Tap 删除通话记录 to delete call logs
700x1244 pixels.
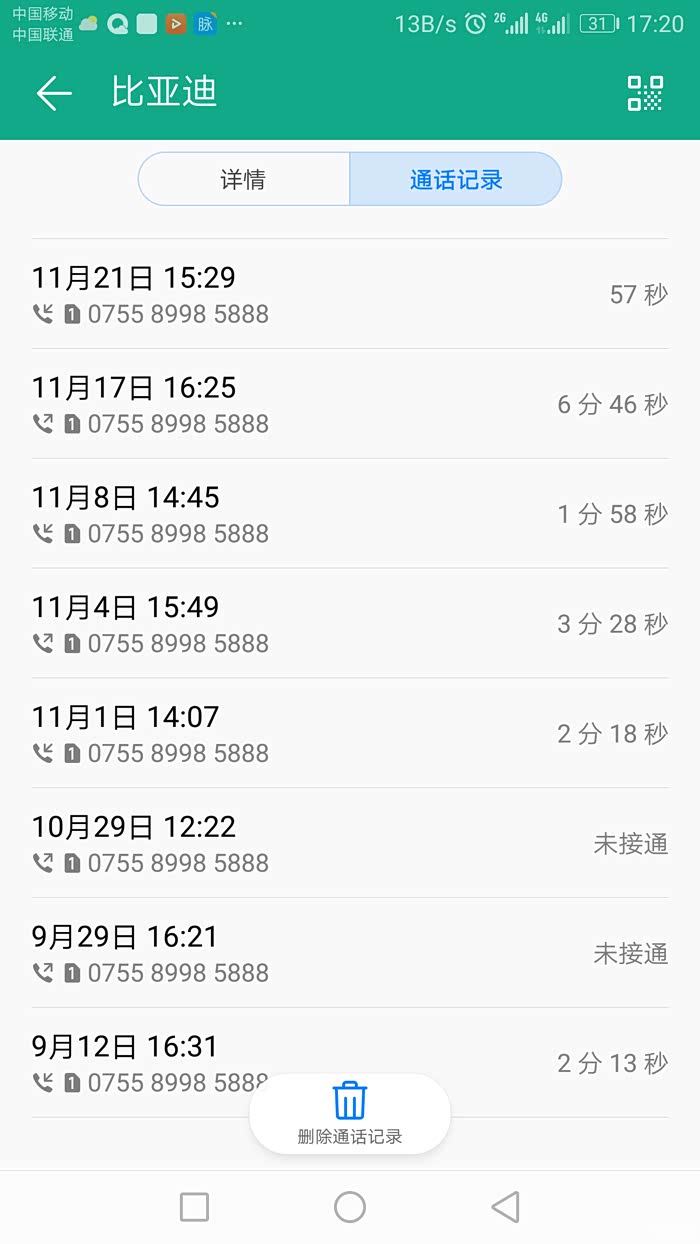click(350, 1113)
